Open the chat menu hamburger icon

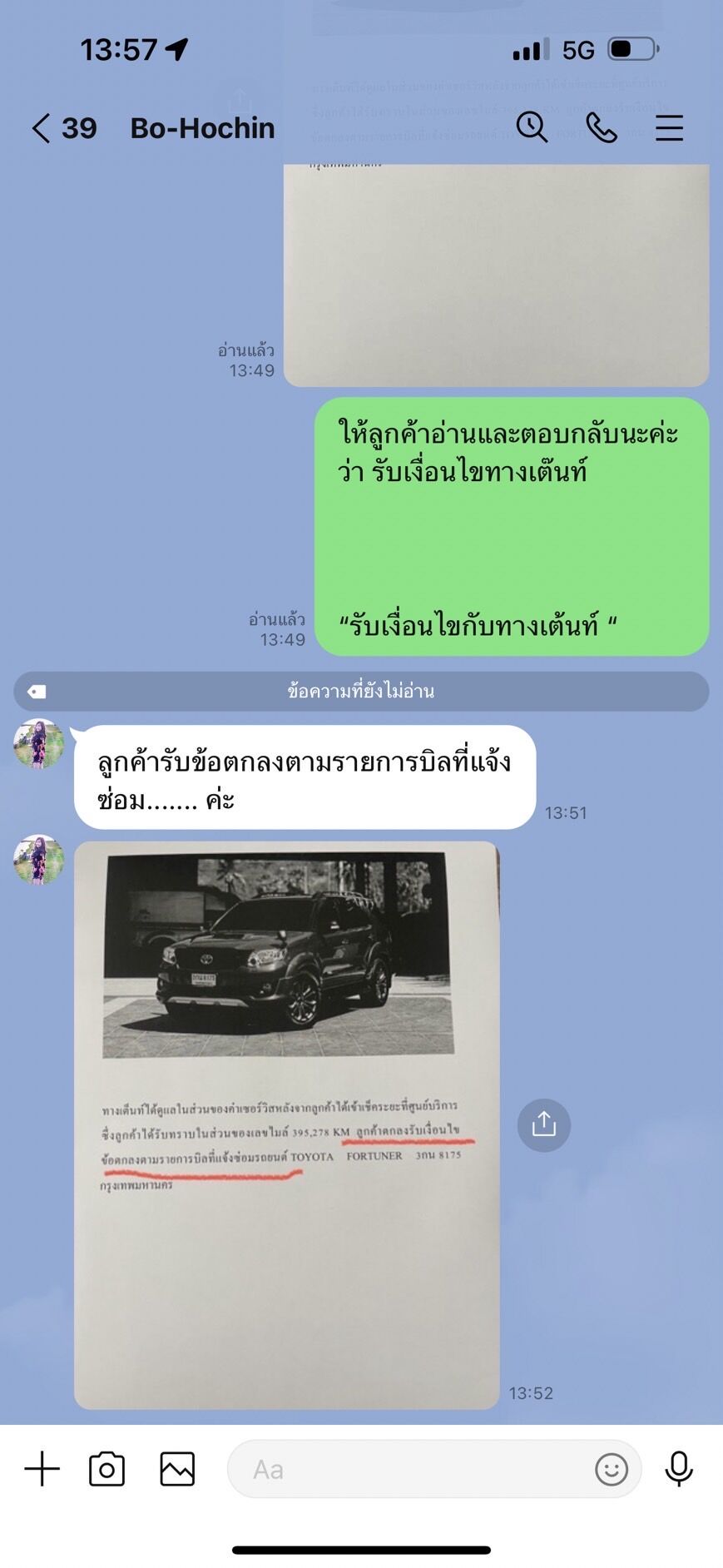[669, 128]
